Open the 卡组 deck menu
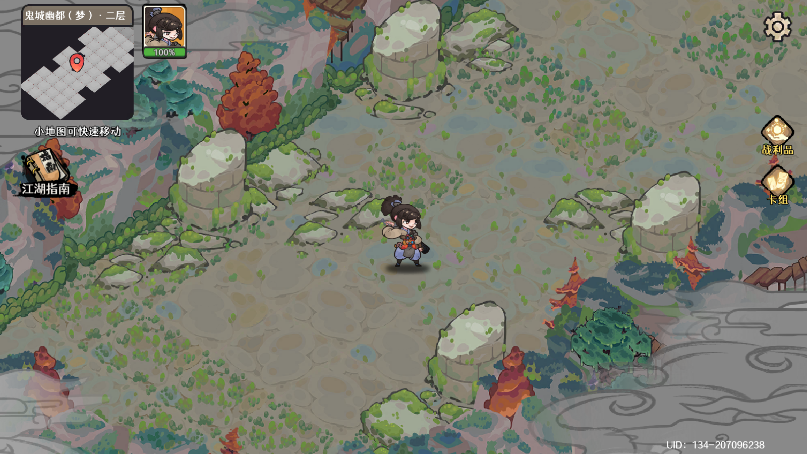 click(x=777, y=183)
